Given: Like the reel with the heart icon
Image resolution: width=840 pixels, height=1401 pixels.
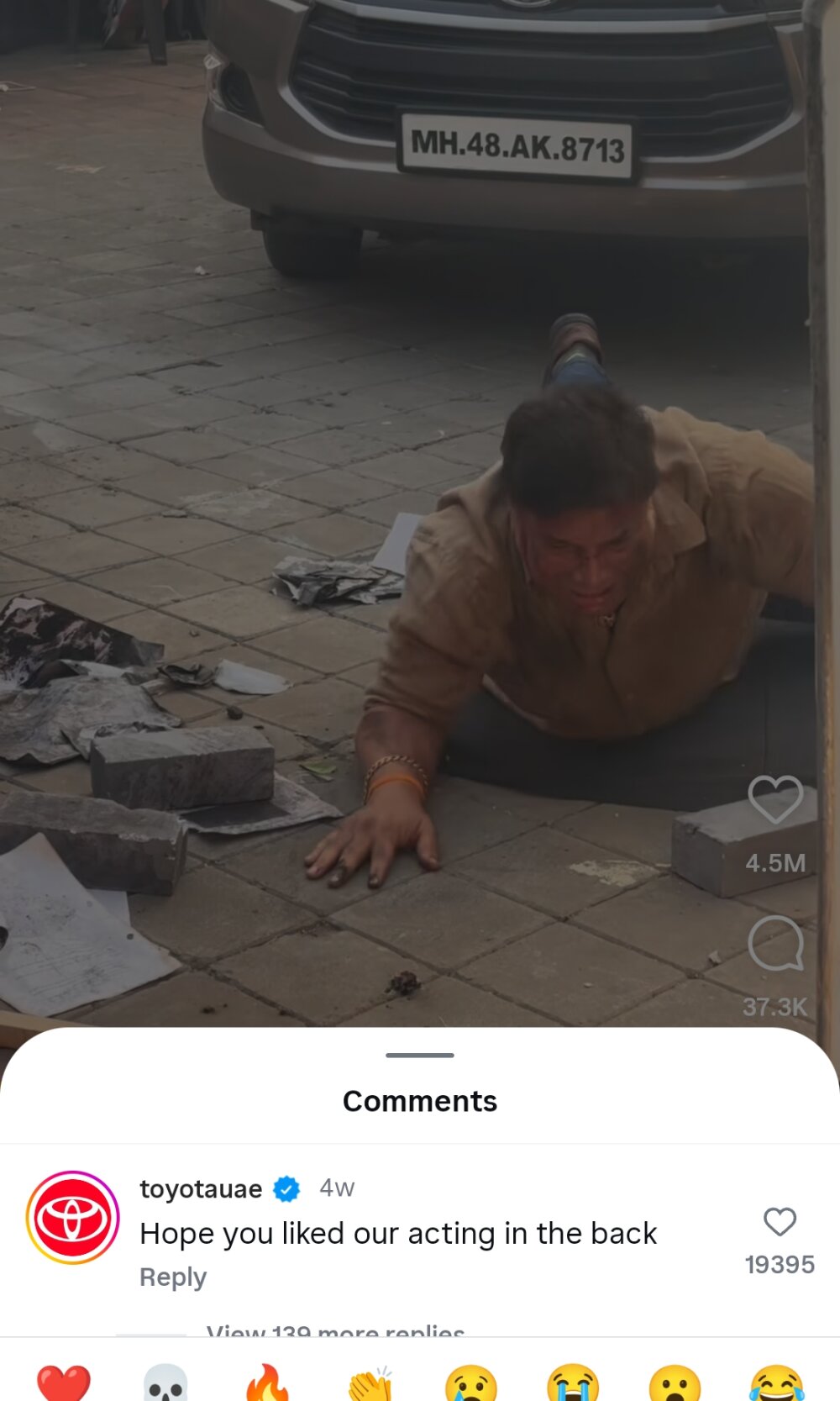Looking at the screenshot, I should (x=774, y=799).
